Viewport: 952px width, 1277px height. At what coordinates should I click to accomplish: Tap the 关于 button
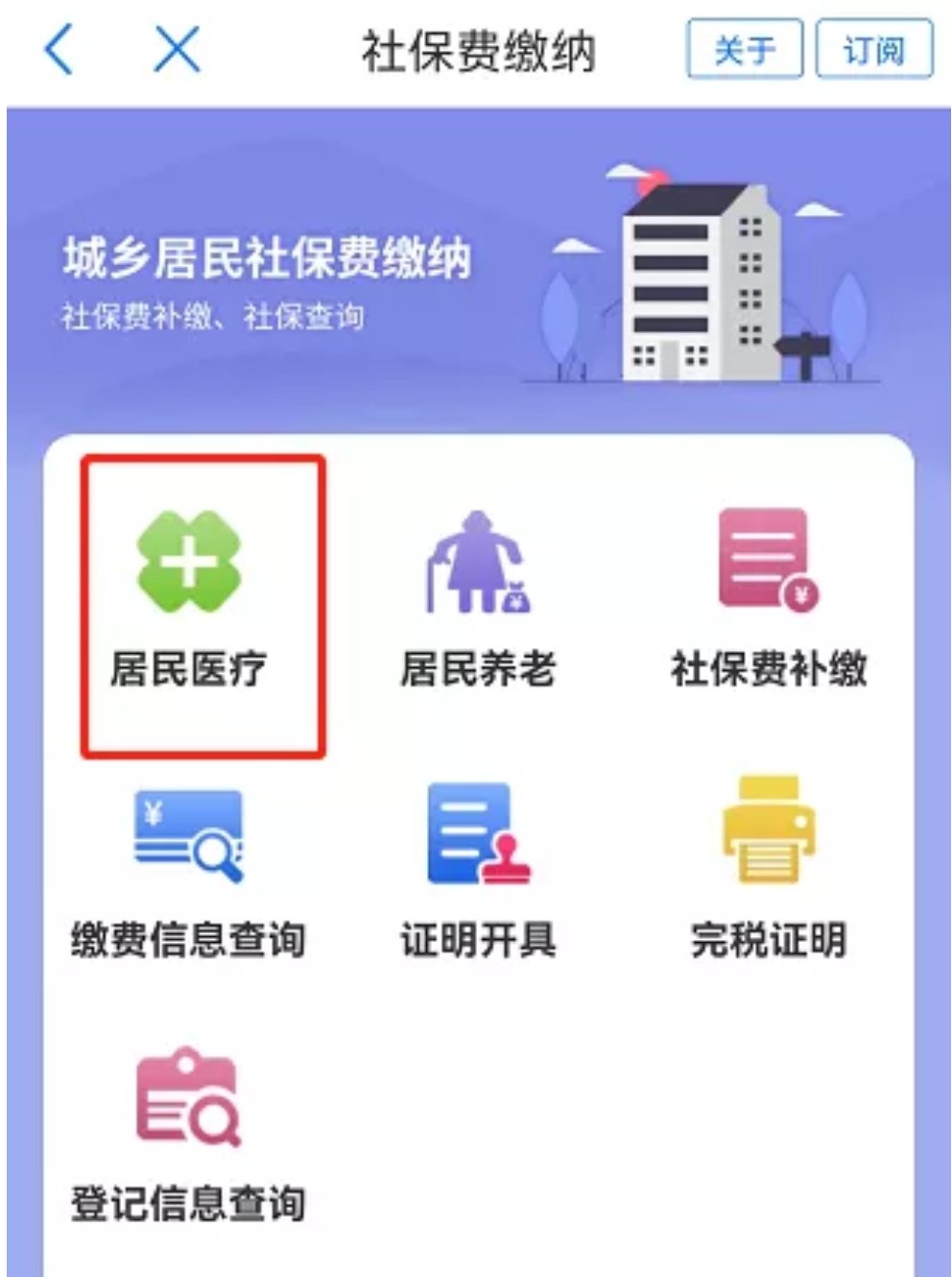(744, 49)
